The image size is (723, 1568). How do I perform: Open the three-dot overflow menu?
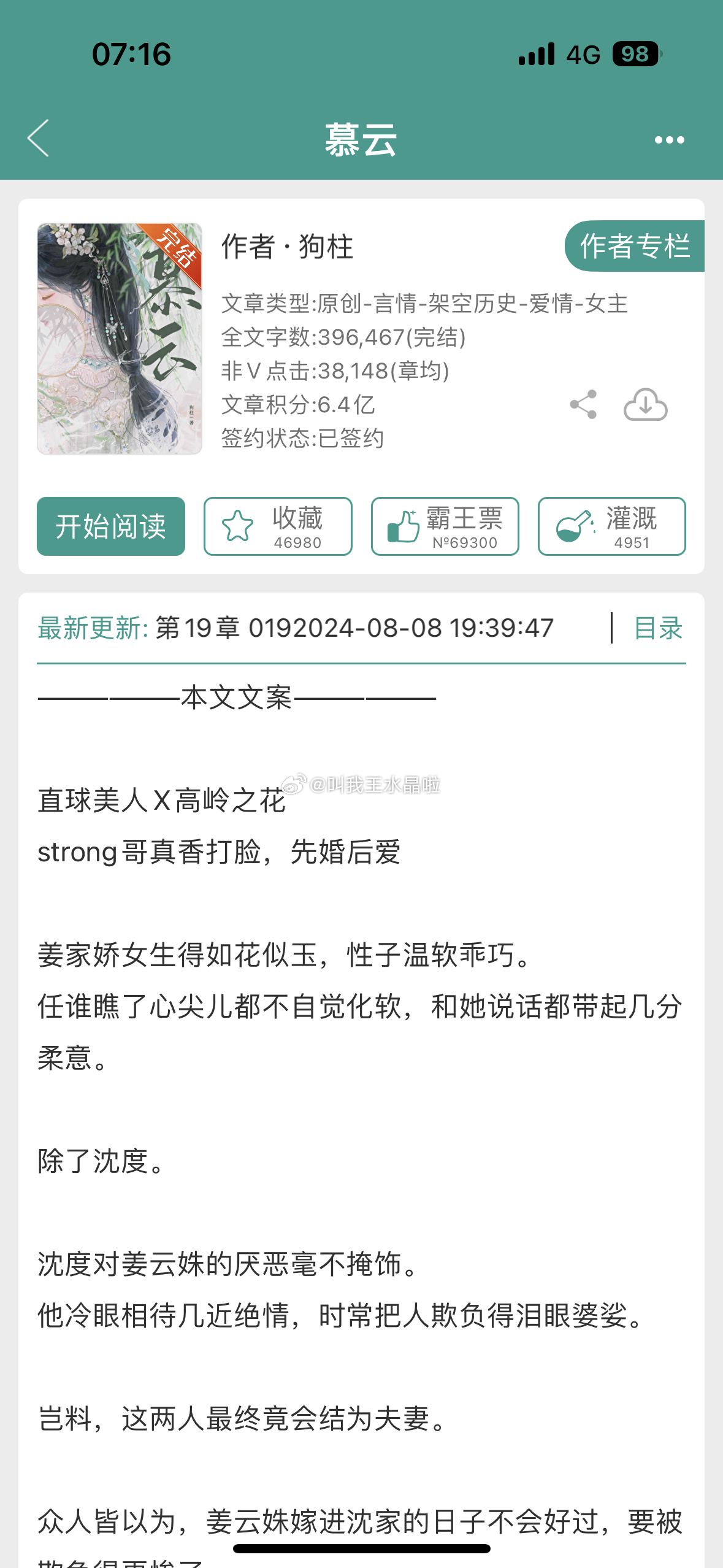point(669,140)
